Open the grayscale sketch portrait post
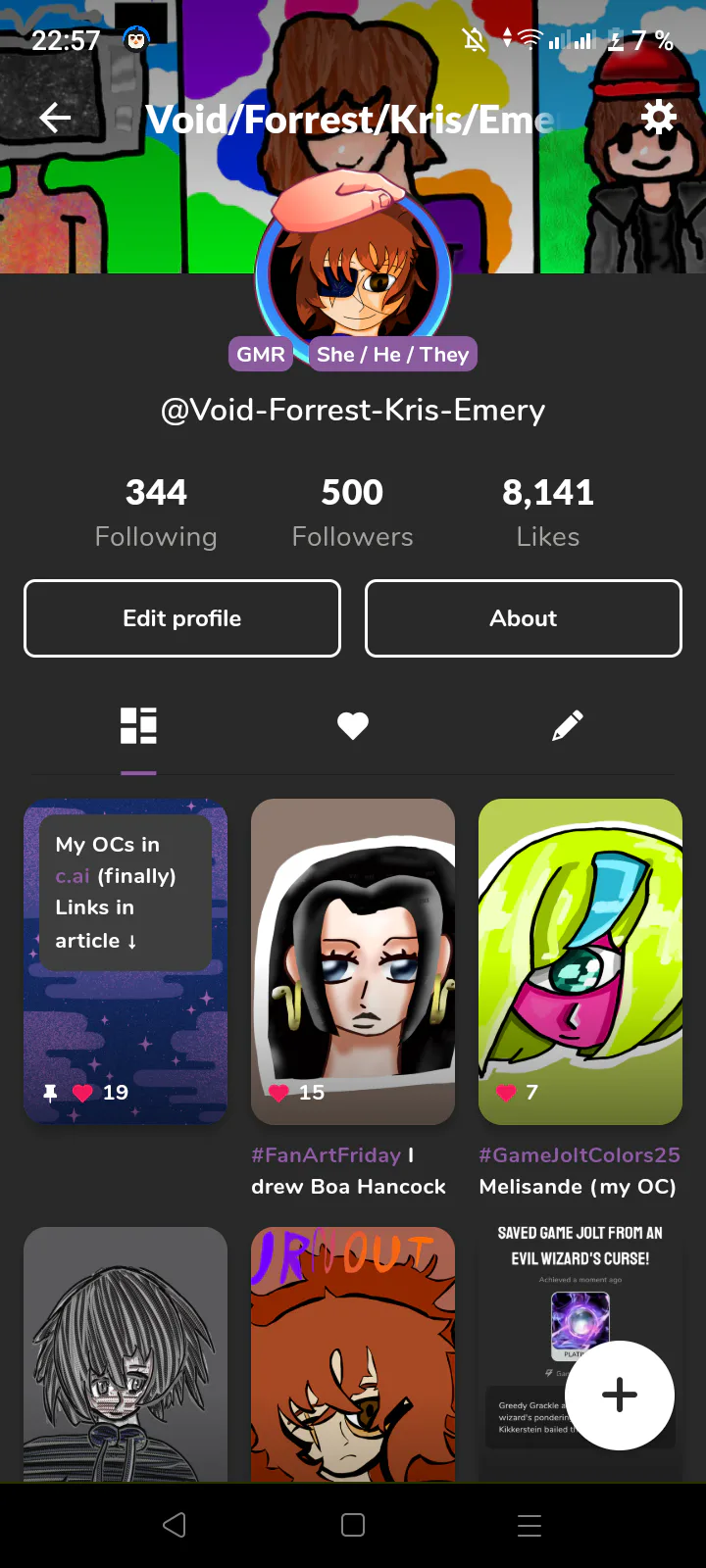Image resolution: width=706 pixels, height=1568 pixels. [126, 1352]
